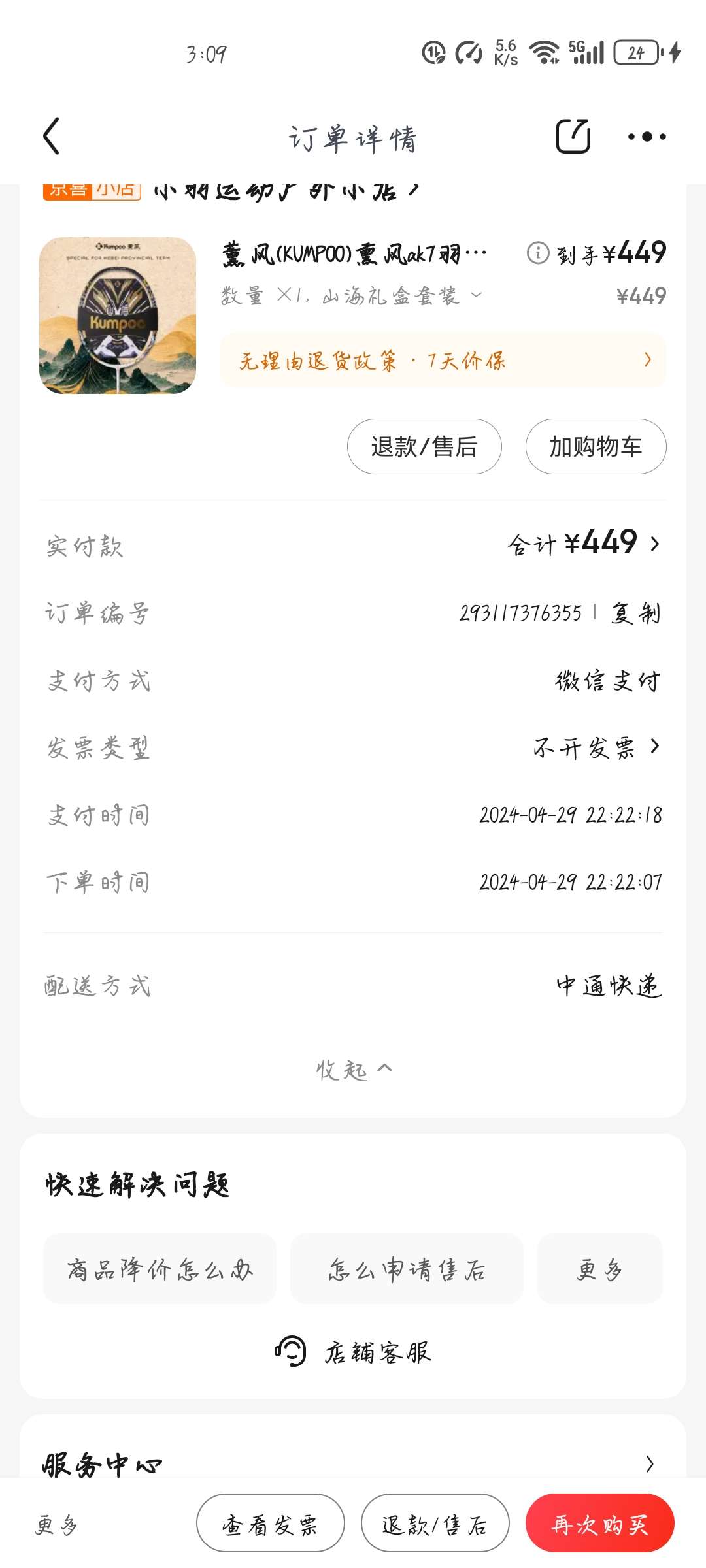Image resolution: width=706 pixels, height=1568 pixels.
Task: Open the Kumpoo racket product thumbnail
Action: click(118, 316)
